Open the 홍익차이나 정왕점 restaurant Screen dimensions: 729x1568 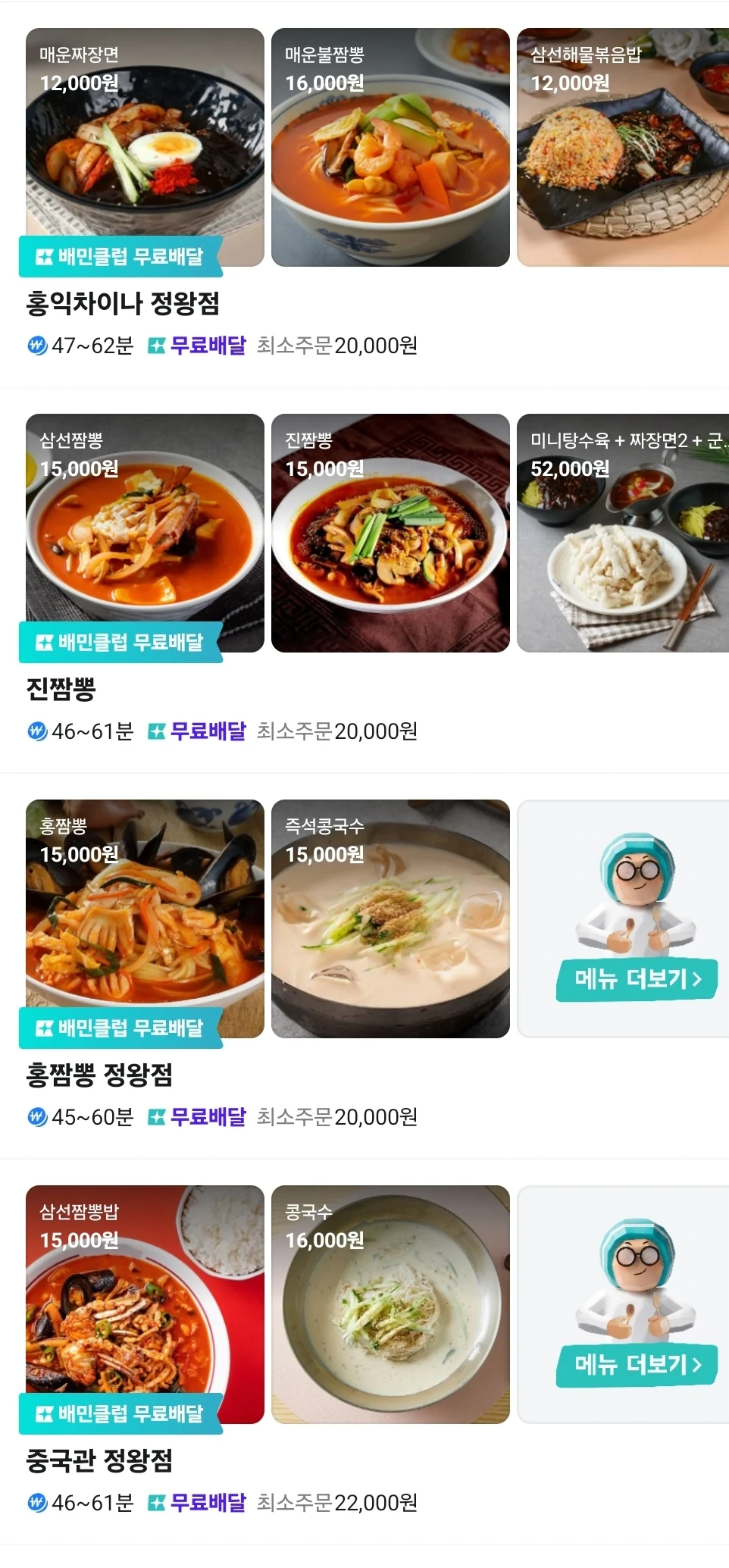pyautogui.click(x=123, y=304)
